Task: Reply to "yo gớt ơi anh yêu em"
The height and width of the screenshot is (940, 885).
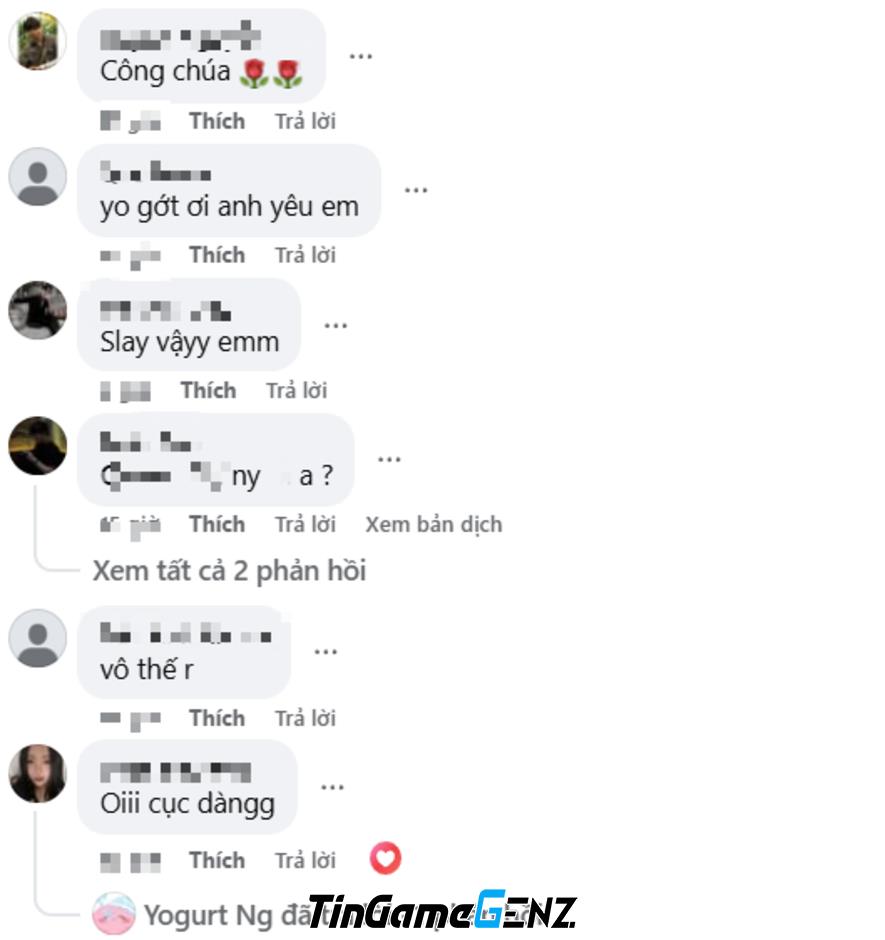Action: (305, 255)
